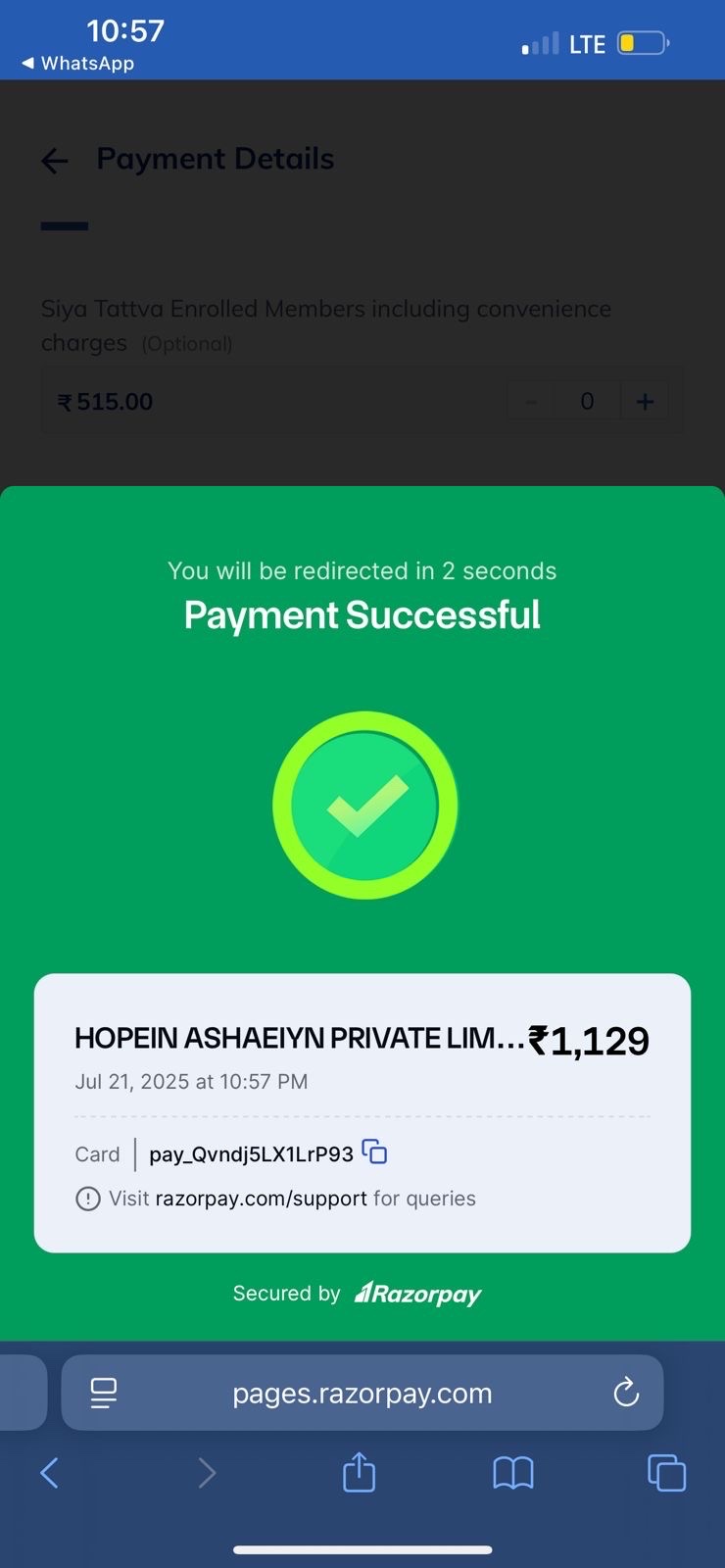Show all open Safari tabs

point(666,1472)
